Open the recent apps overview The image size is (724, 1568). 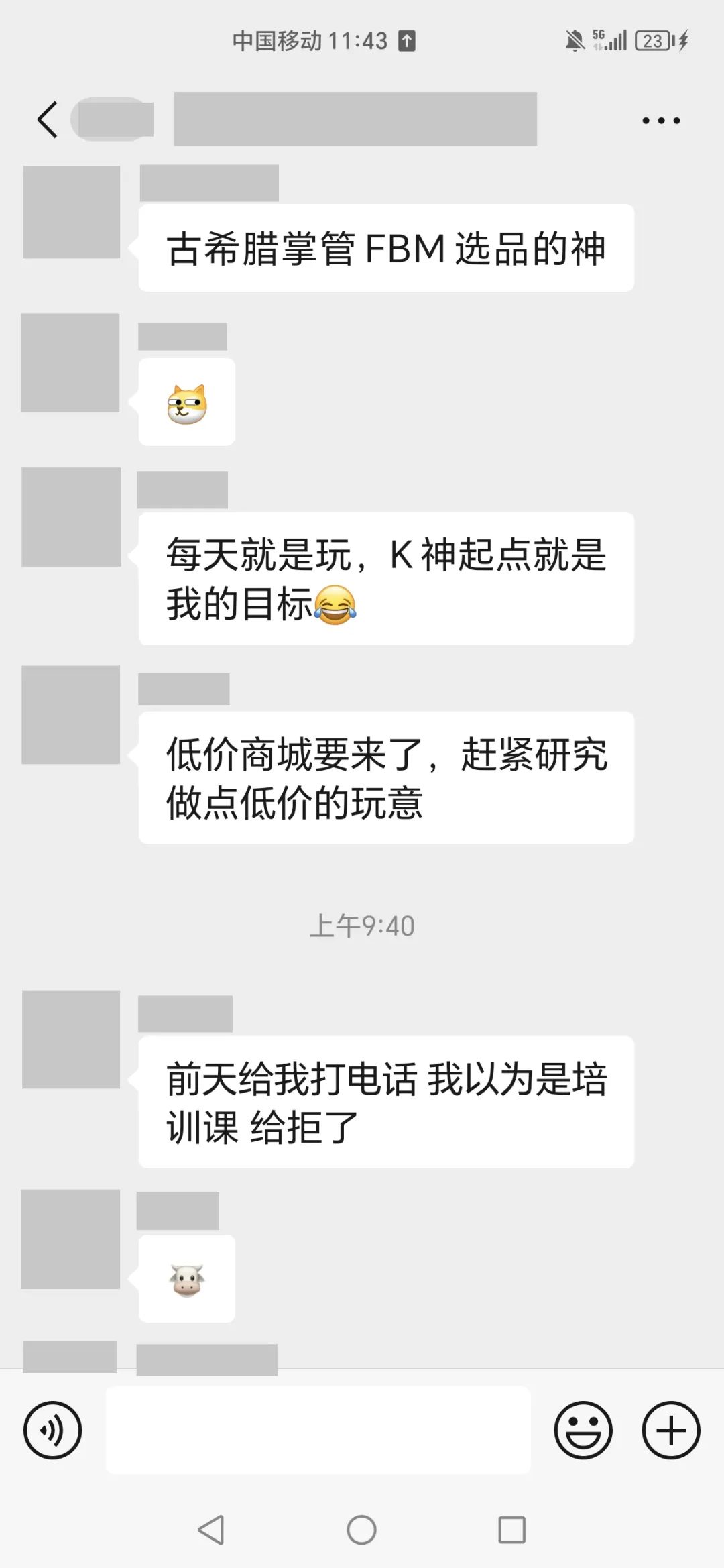511,1530
